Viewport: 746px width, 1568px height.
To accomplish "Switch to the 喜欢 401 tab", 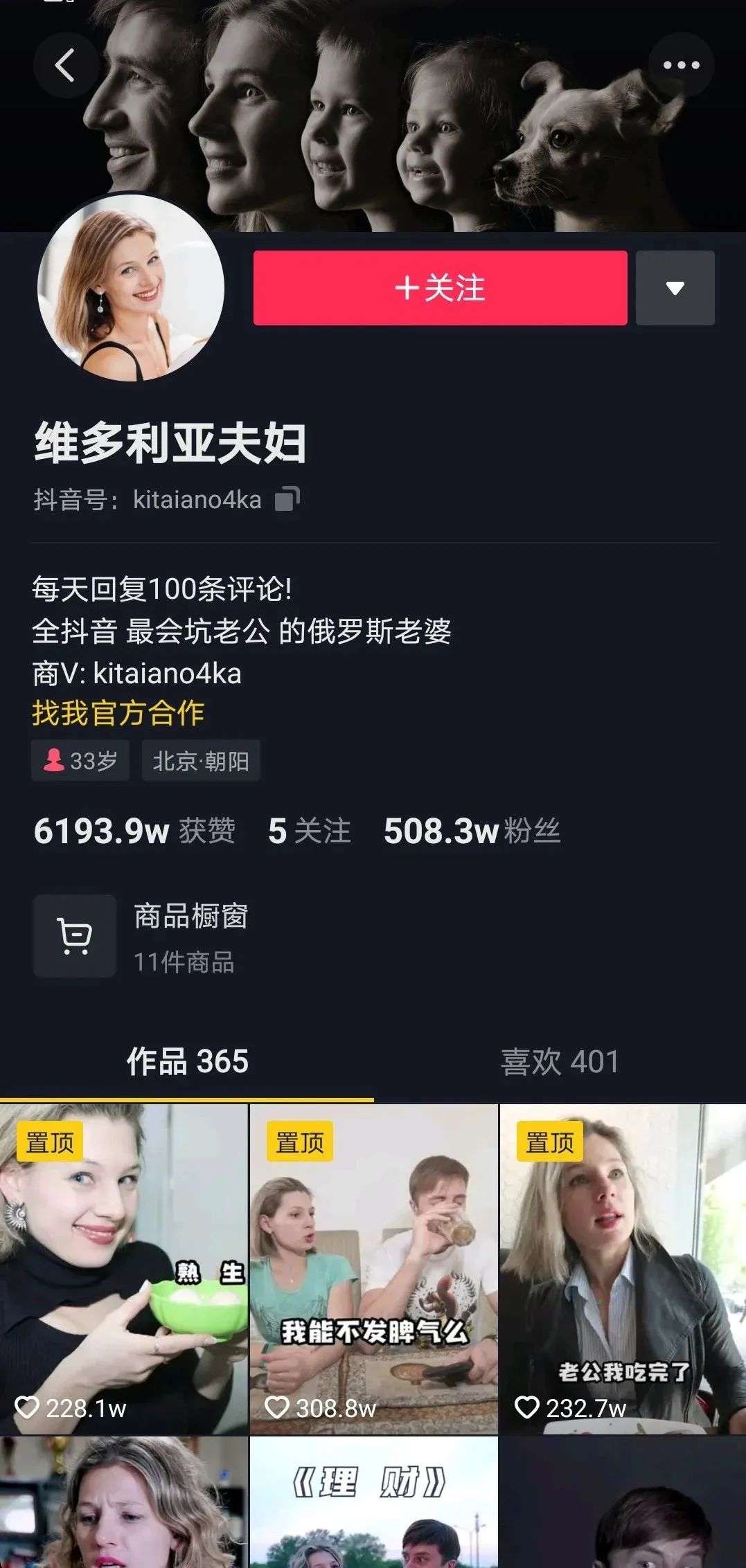I will [x=560, y=1061].
